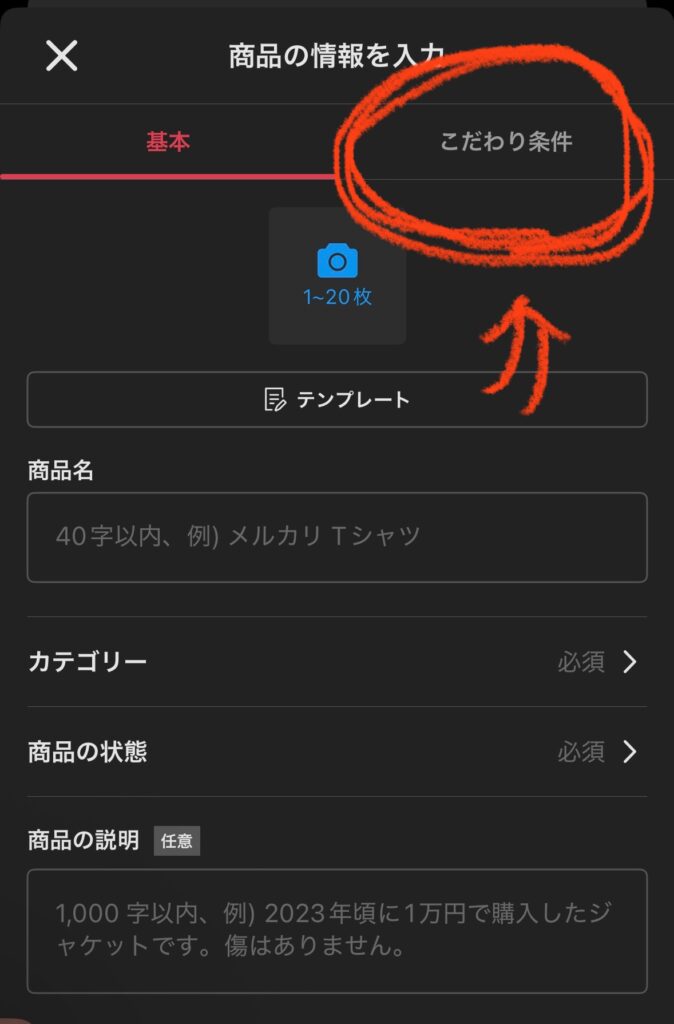674x1024 pixels.
Task: Add product photos with camera tile
Action: click(x=337, y=276)
